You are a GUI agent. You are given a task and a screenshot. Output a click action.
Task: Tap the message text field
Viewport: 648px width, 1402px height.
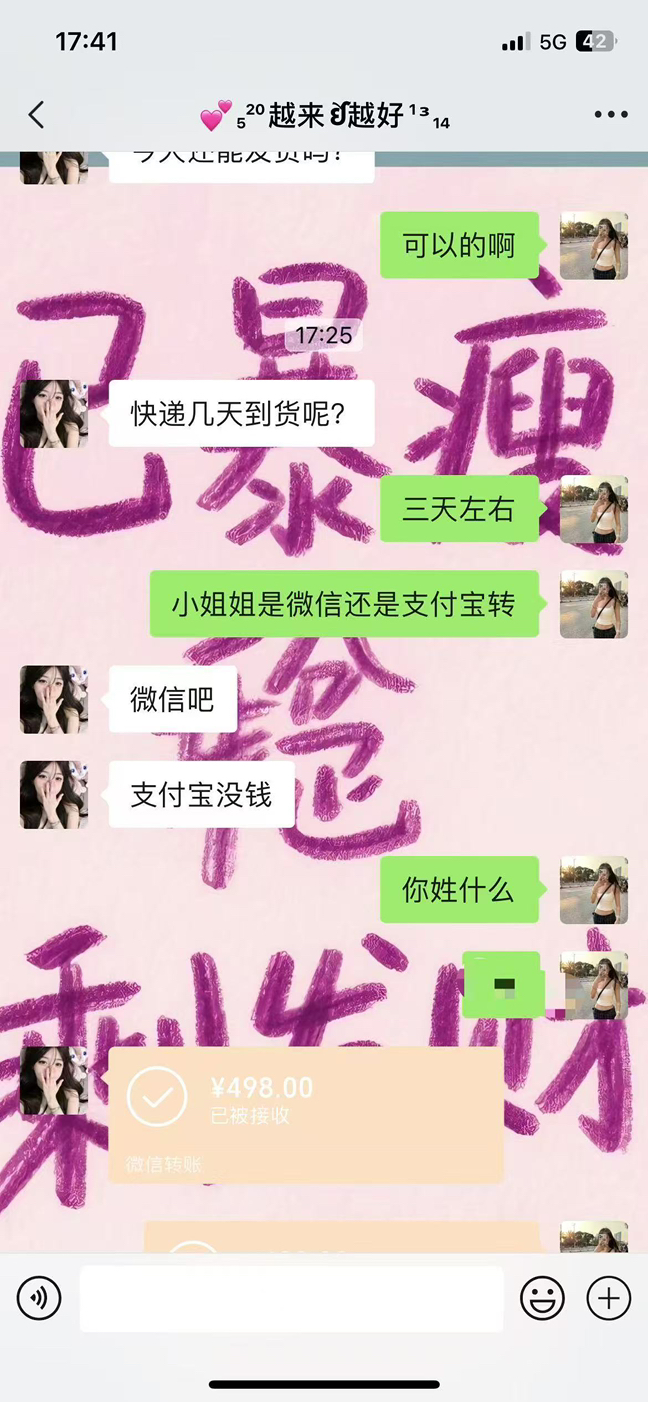(291, 1299)
